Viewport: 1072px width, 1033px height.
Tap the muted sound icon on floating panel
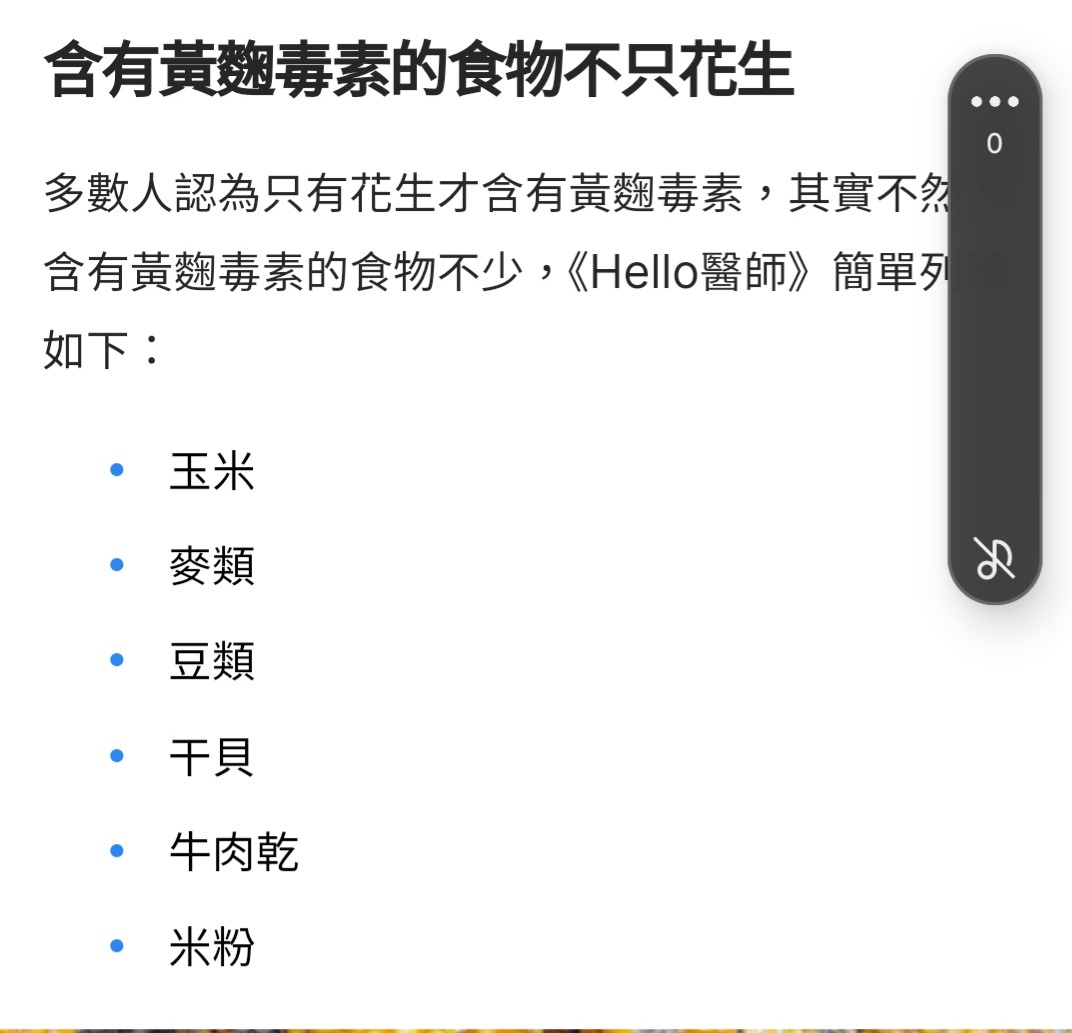coord(994,558)
